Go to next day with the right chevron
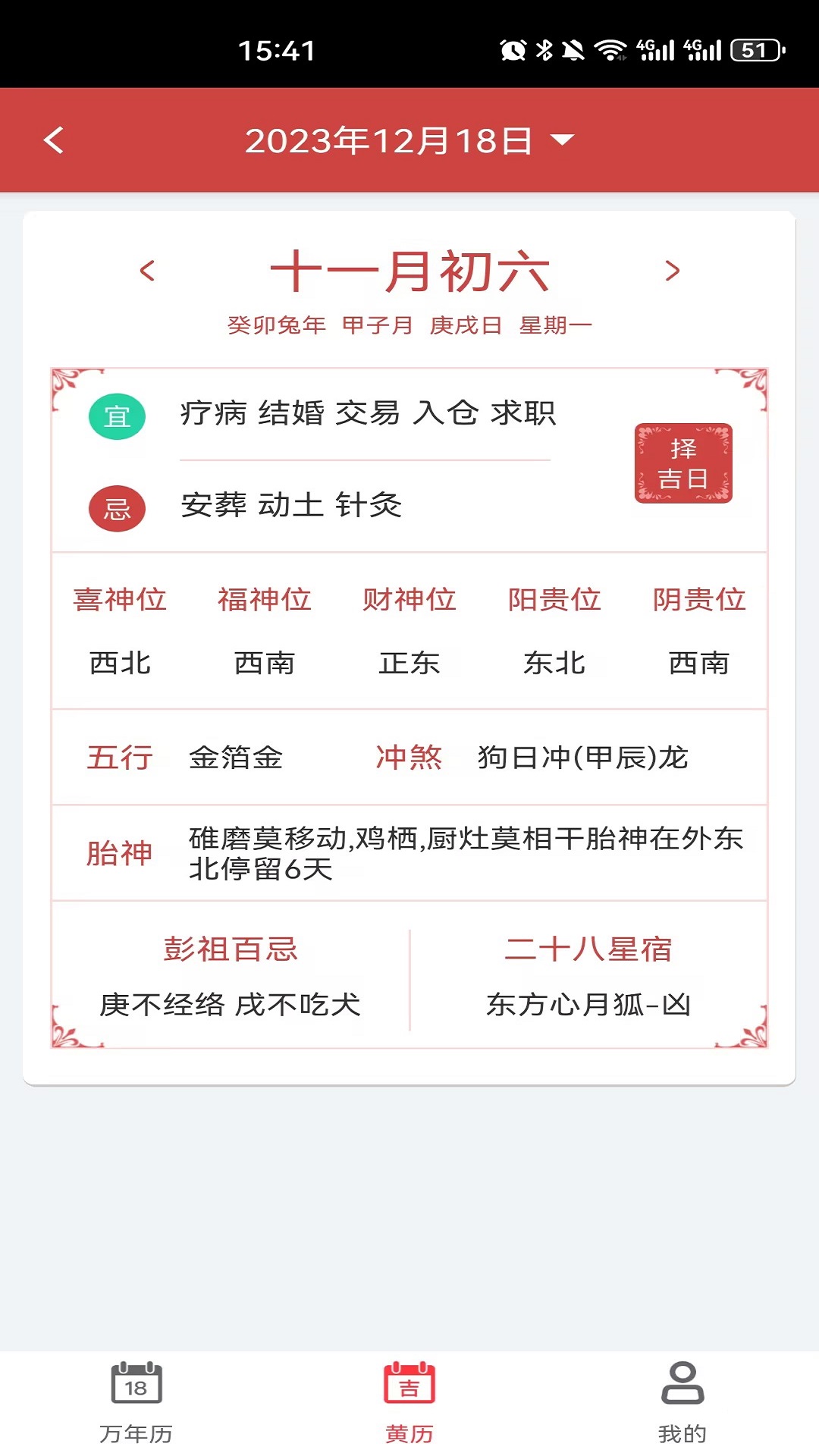This screenshot has width=819, height=1456. [673, 271]
